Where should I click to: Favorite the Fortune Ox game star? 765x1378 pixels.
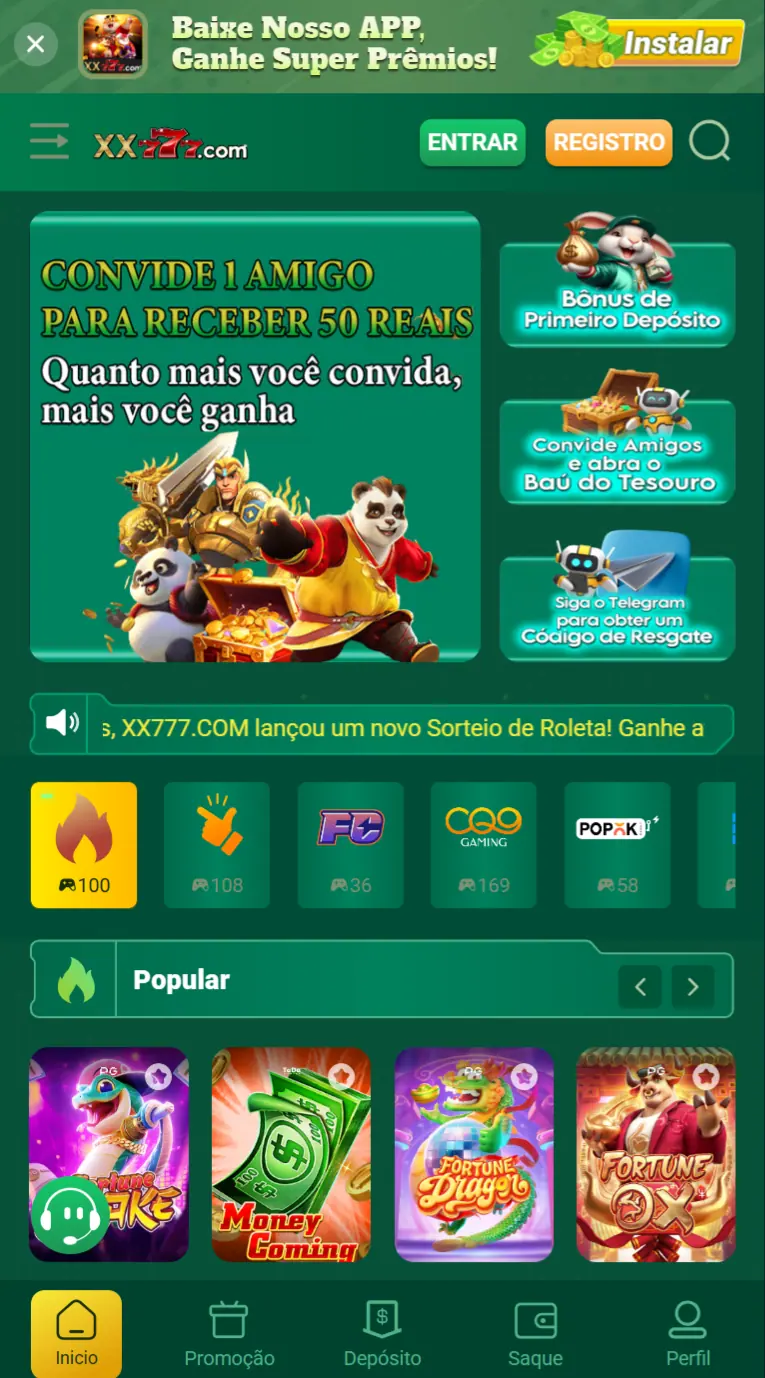pyautogui.click(x=707, y=1076)
